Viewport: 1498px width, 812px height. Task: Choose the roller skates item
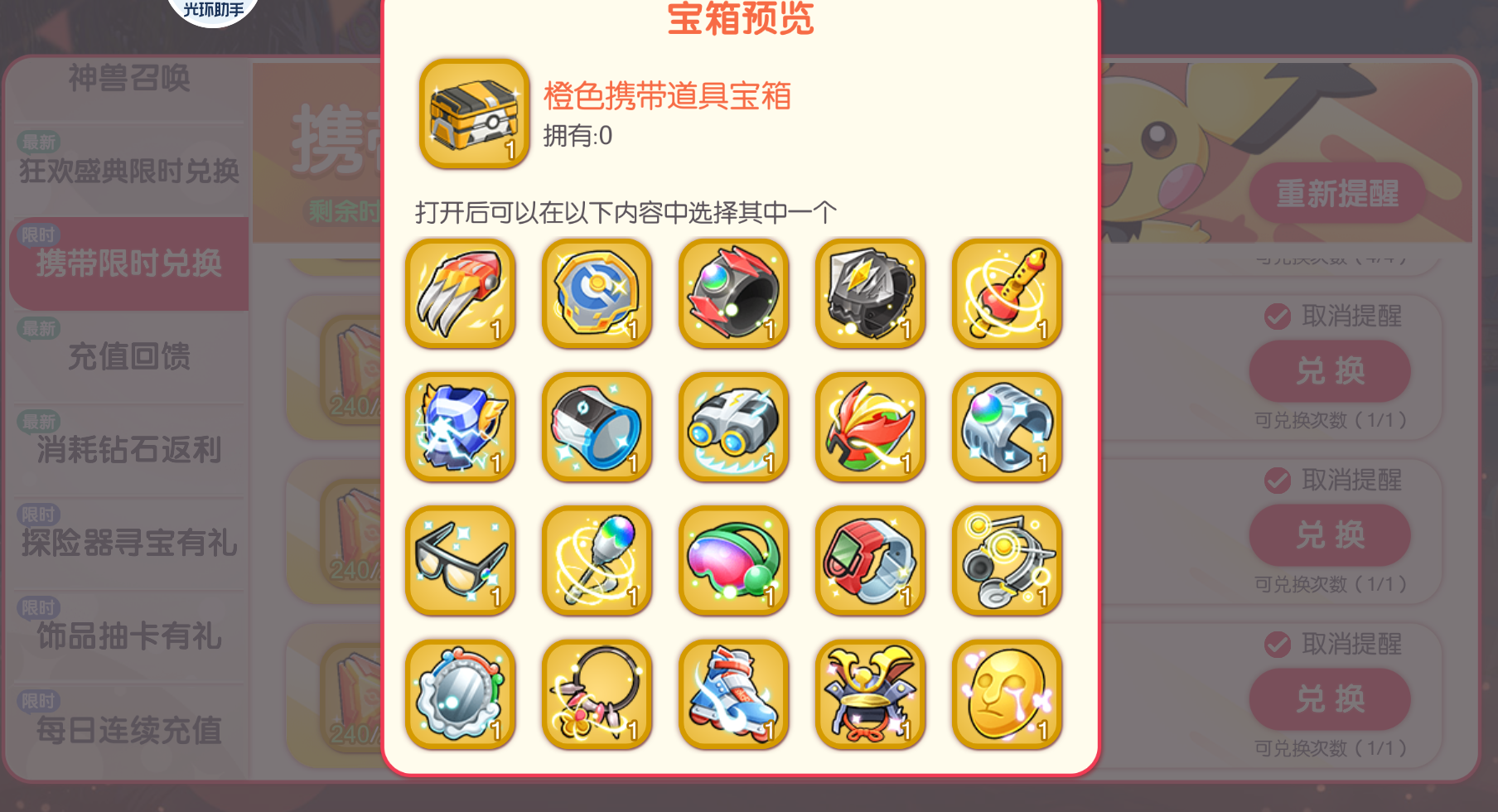(x=733, y=694)
